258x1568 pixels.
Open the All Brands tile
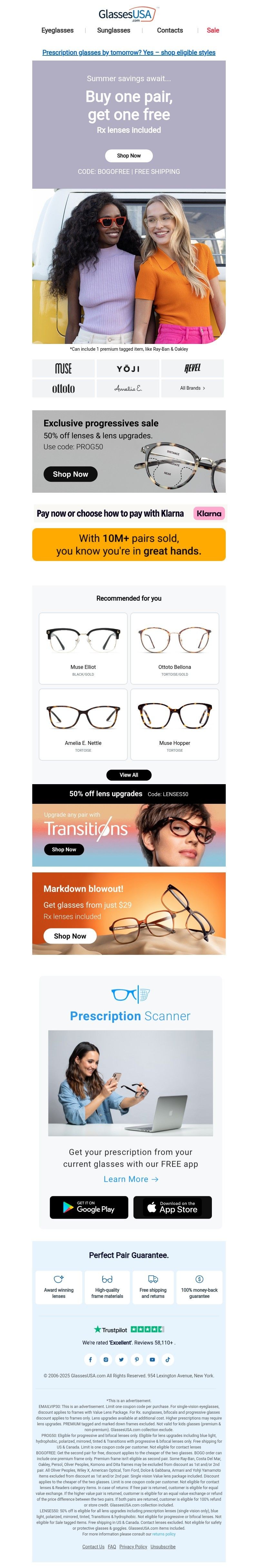pyautogui.click(x=192, y=388)
